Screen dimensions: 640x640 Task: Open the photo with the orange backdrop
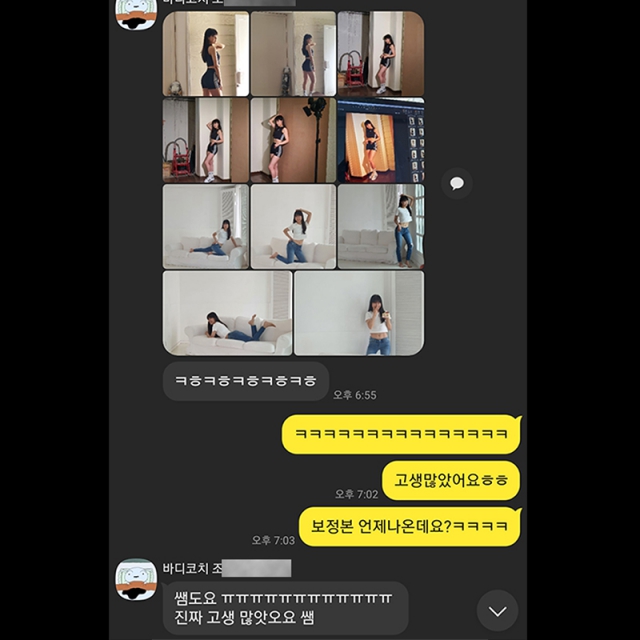380,140
